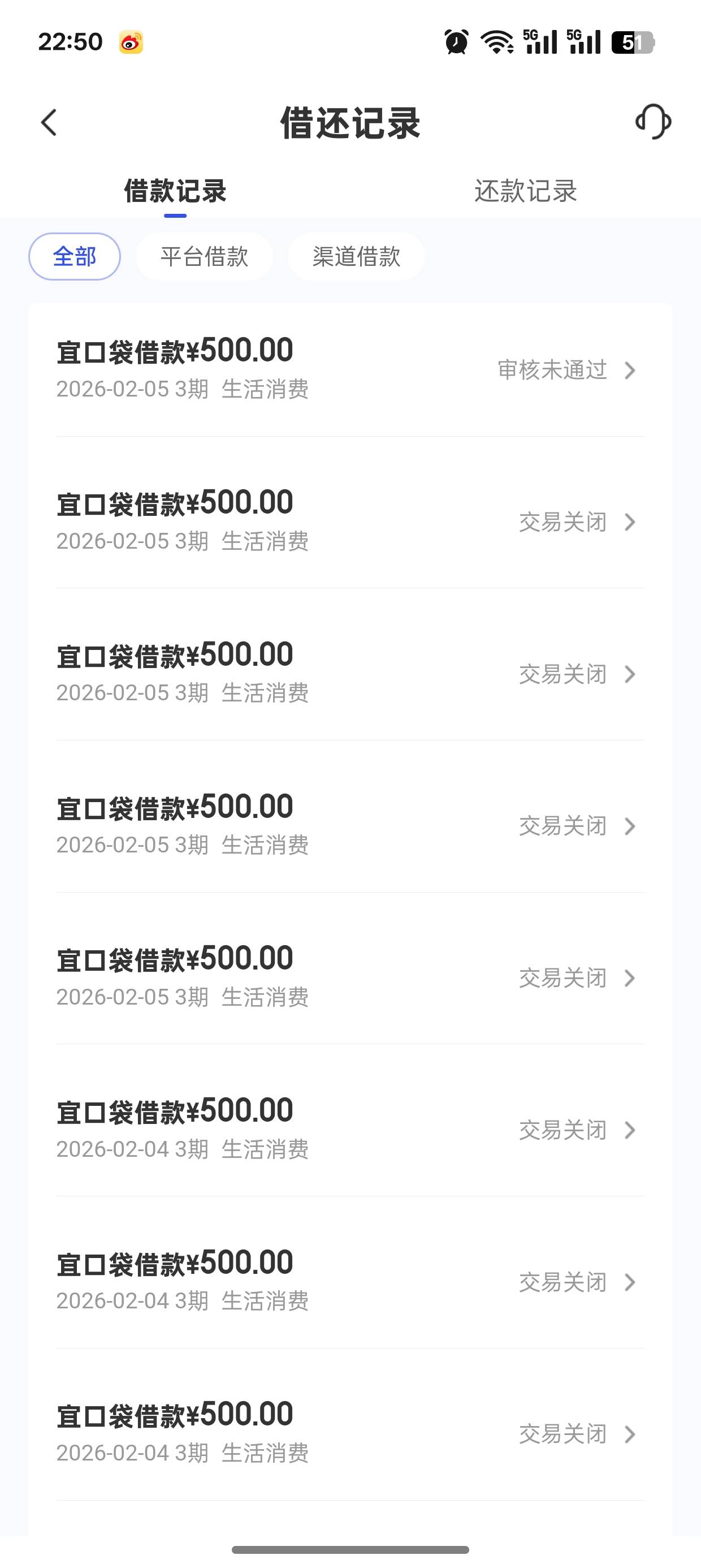Switch to the 还款记录 tab

[x=525, y=191]
